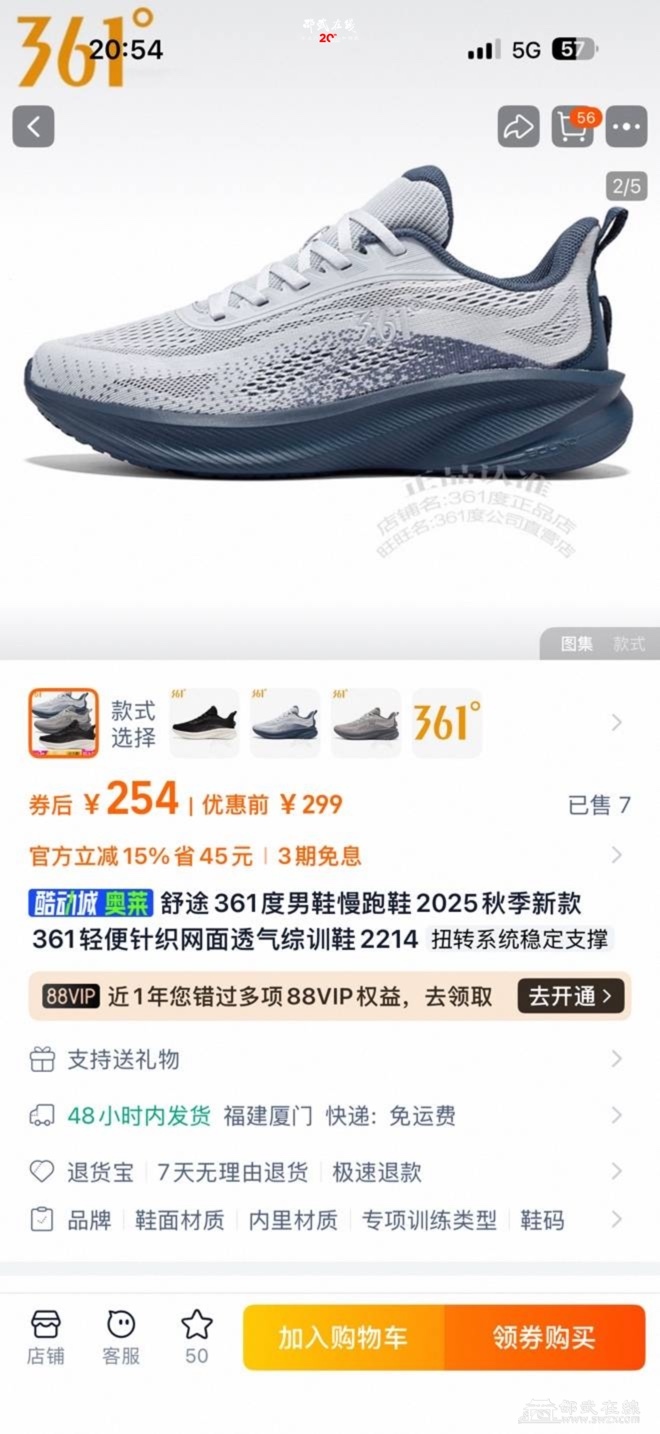Go back to the previous page
This screenshot has width=660, height=1434.
coord(33,127)
